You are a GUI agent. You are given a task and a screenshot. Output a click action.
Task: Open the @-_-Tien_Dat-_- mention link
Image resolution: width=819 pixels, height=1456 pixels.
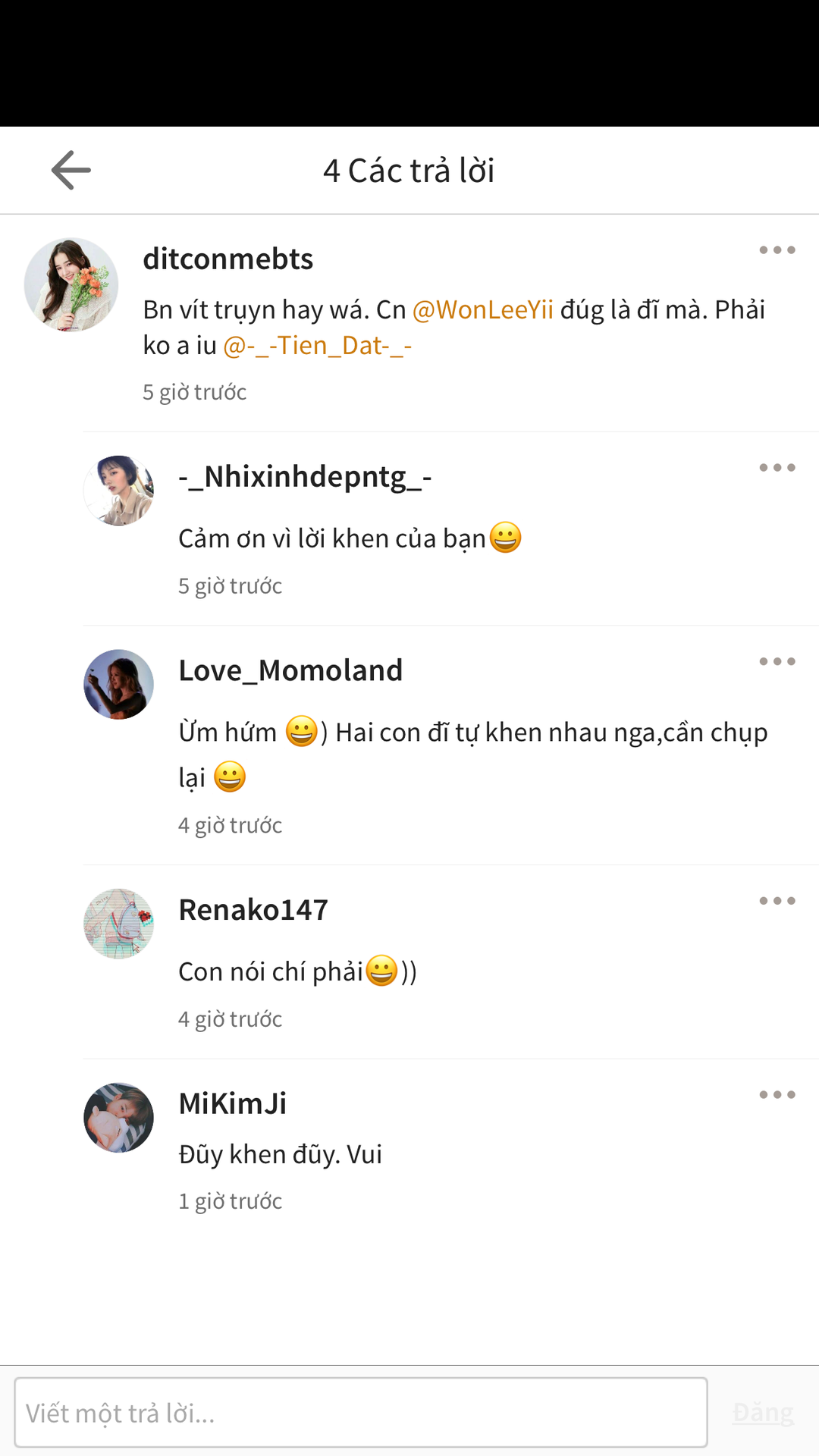click(317, 346)
